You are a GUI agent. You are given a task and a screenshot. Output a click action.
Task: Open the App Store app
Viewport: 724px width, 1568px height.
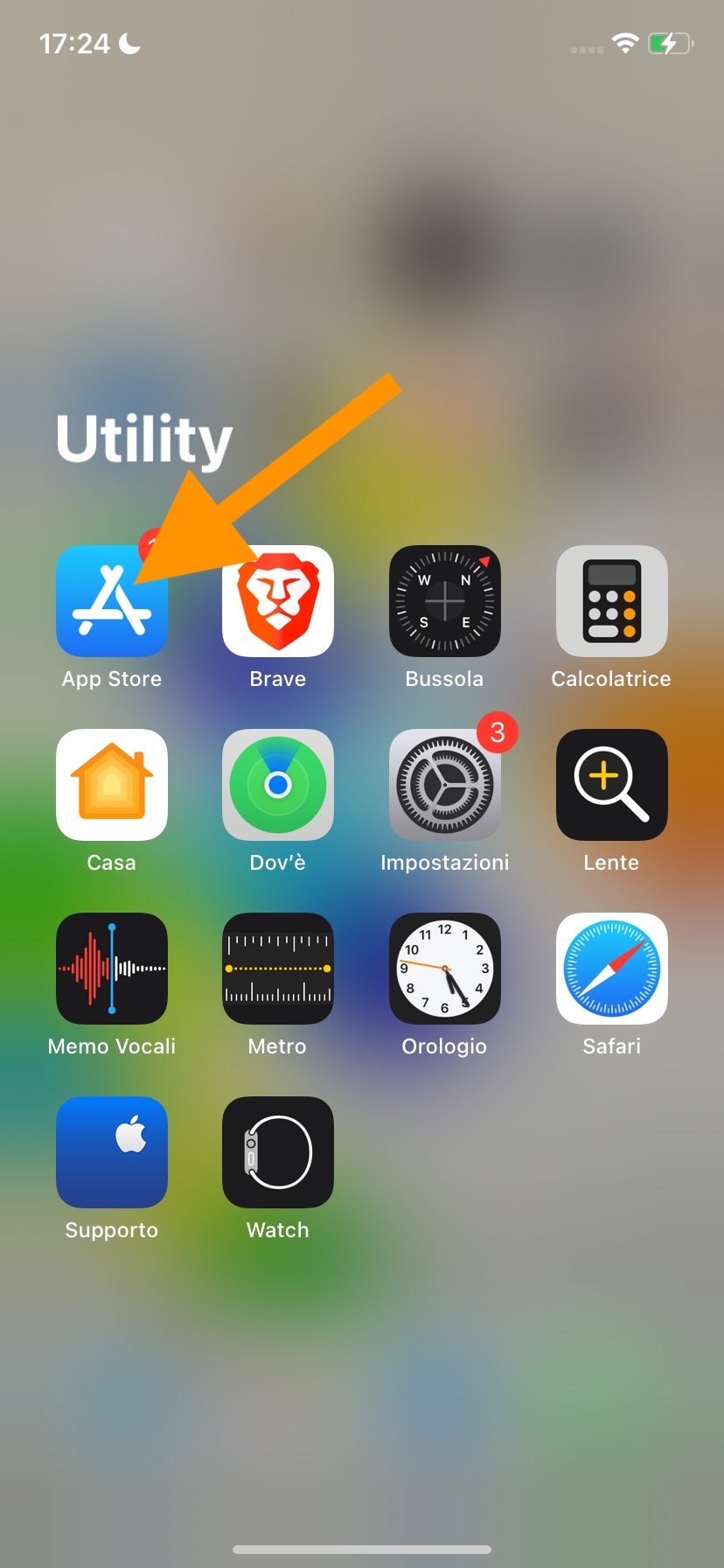pos(112,602)
